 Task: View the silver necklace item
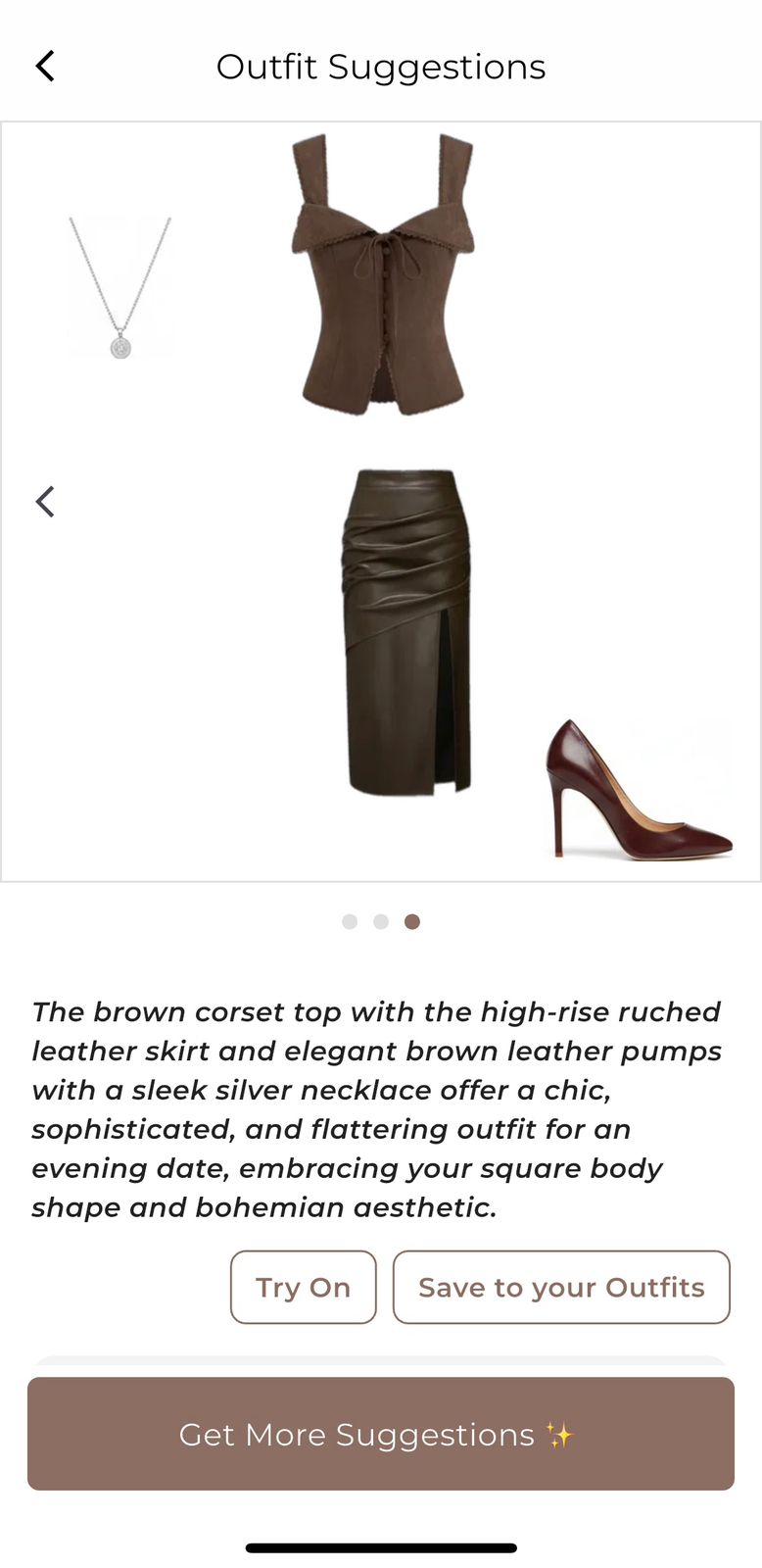coord(120,286)
